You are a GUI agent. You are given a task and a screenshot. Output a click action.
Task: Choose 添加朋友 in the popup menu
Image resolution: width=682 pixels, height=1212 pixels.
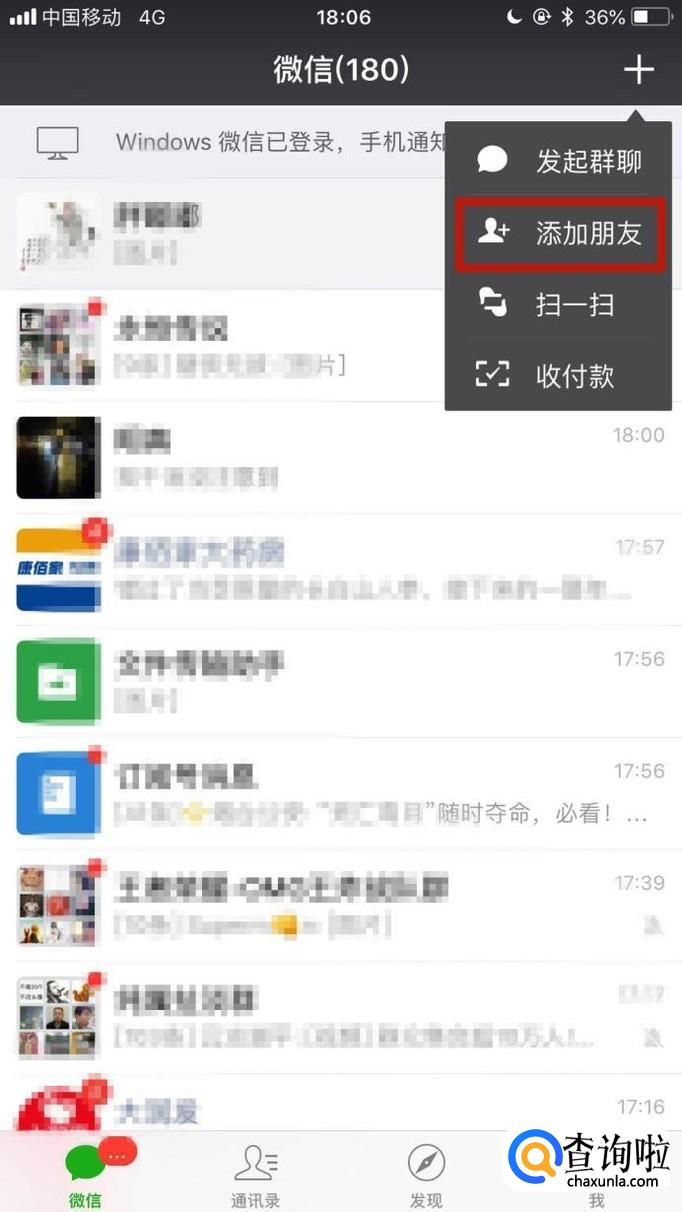pyautogui.click(x=558, y=233)
